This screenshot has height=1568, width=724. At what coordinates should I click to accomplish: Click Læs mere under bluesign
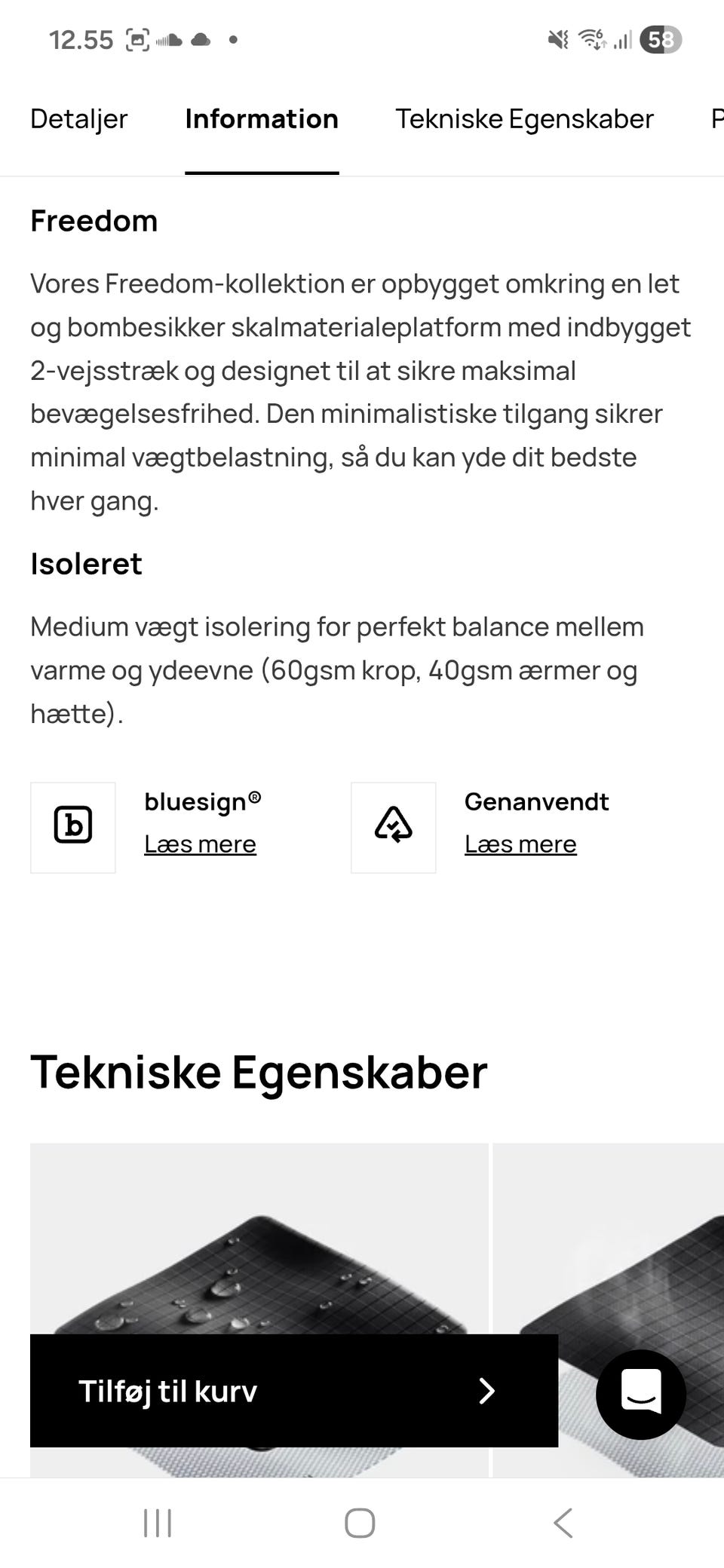click(x=199, y=844)
